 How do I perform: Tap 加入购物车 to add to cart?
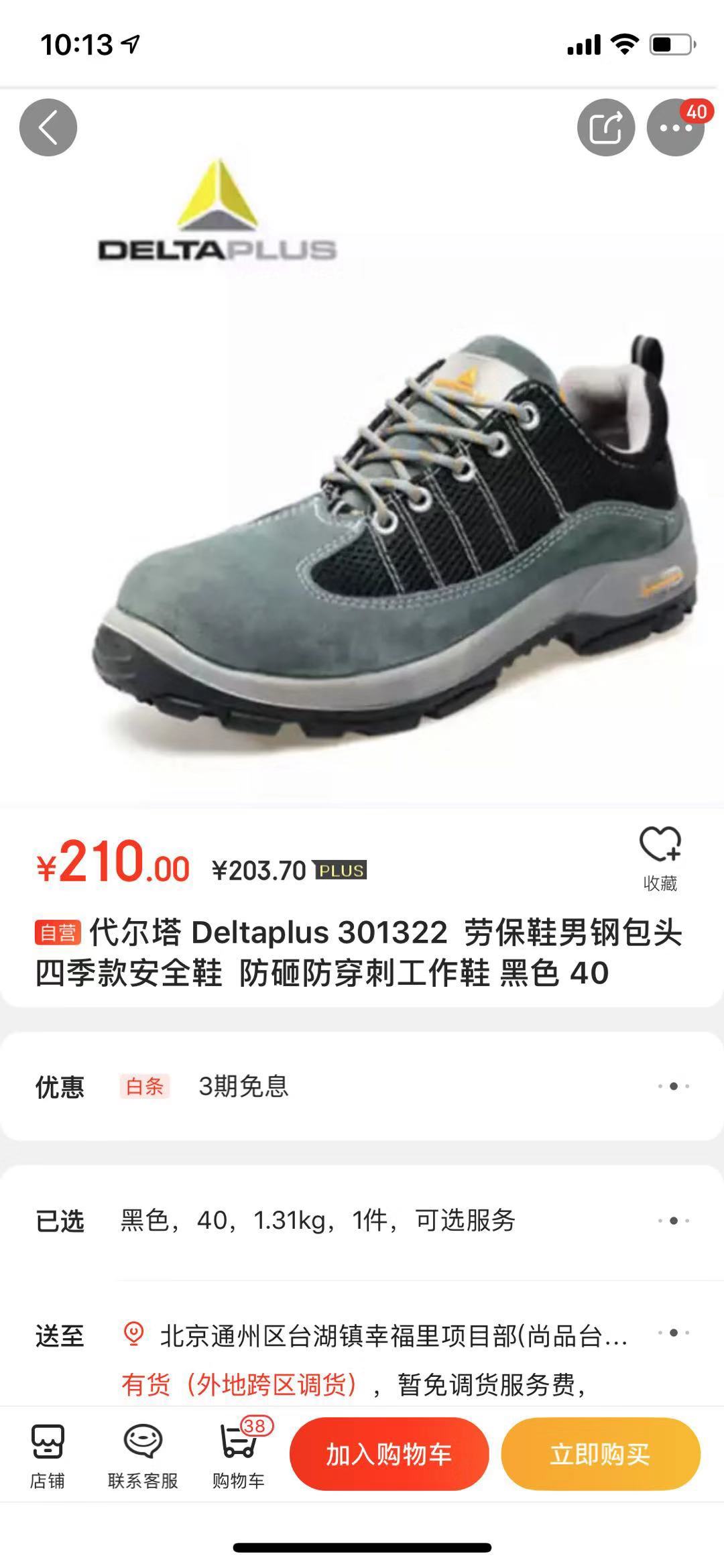[389, 1454]
